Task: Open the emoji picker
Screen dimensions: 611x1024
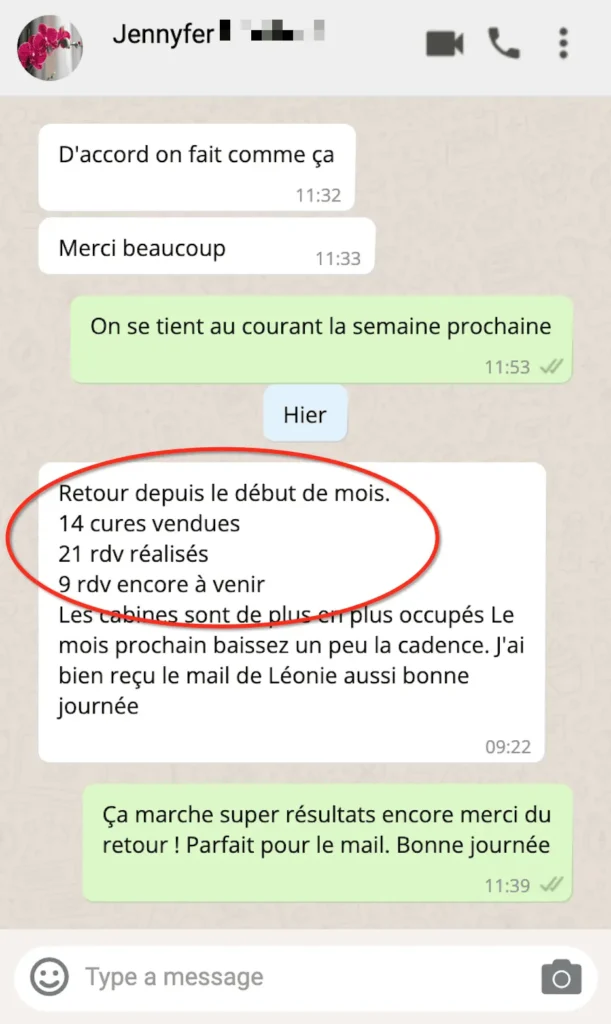Action: [x=49, y=977]
